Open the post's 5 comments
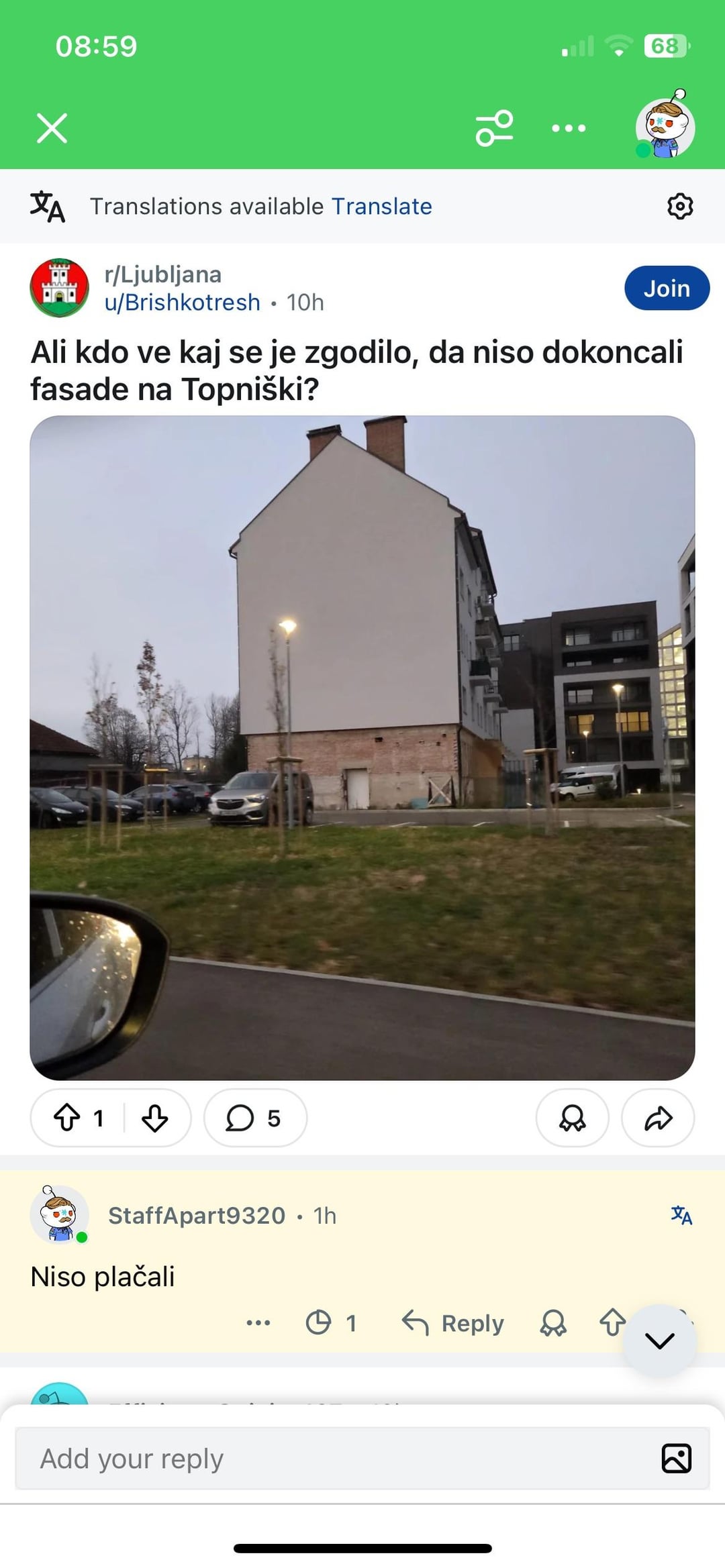The height and width of the screenshot is (1568, 725). 254,1118
